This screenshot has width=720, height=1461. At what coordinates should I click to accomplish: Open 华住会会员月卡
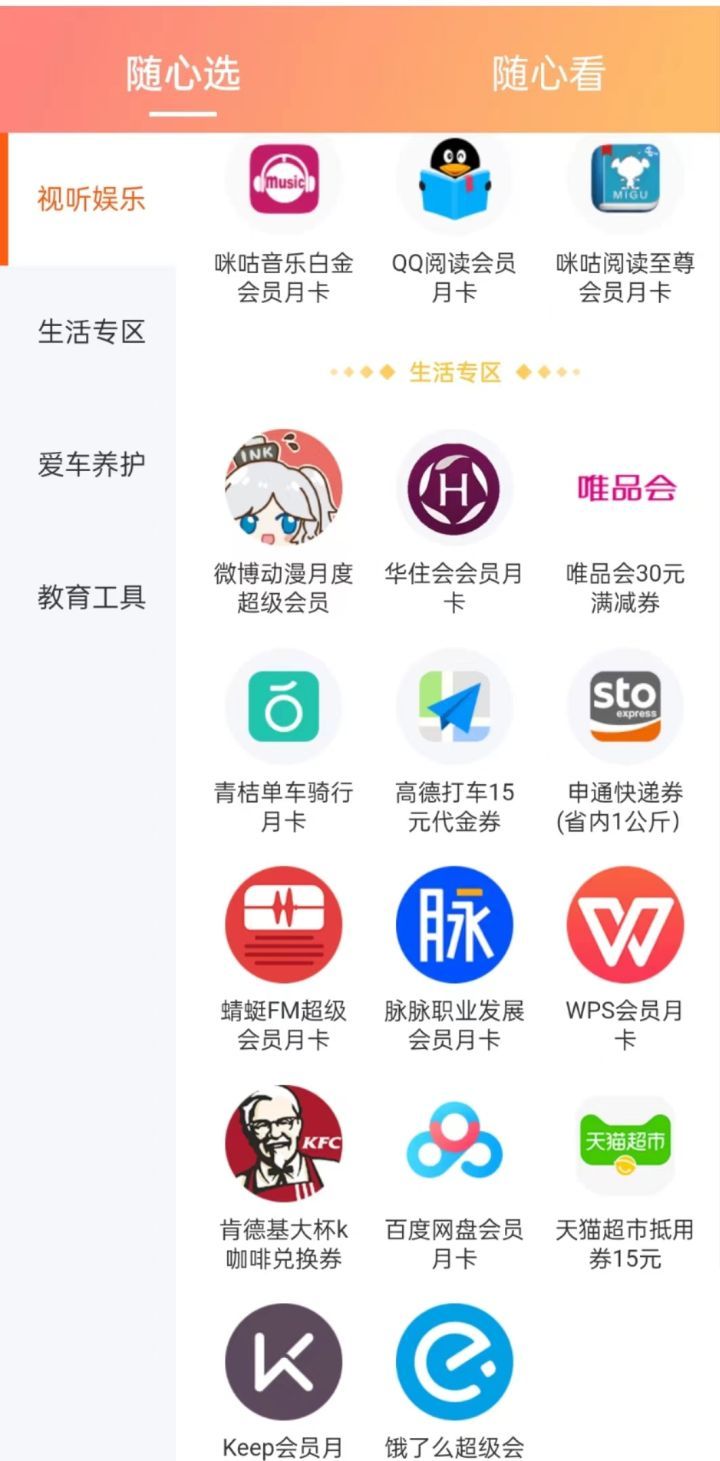coord(454,488)
